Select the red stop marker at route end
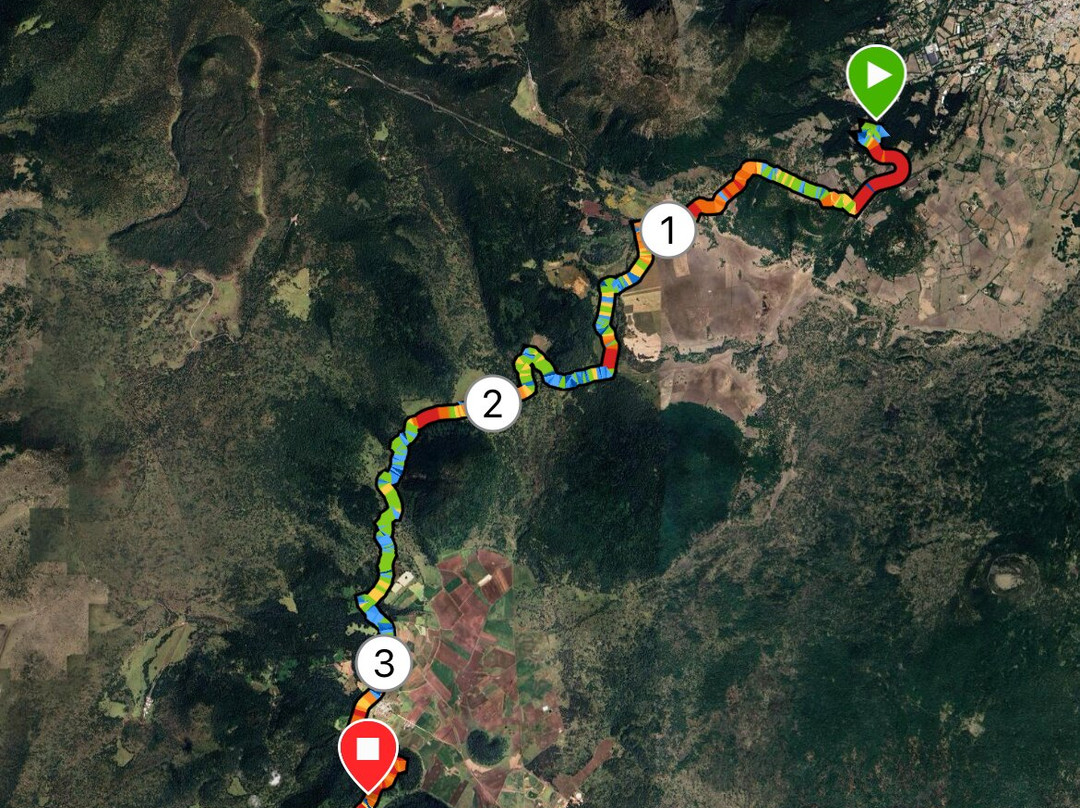The image size is (1080, 808). [x=368, y=751]
